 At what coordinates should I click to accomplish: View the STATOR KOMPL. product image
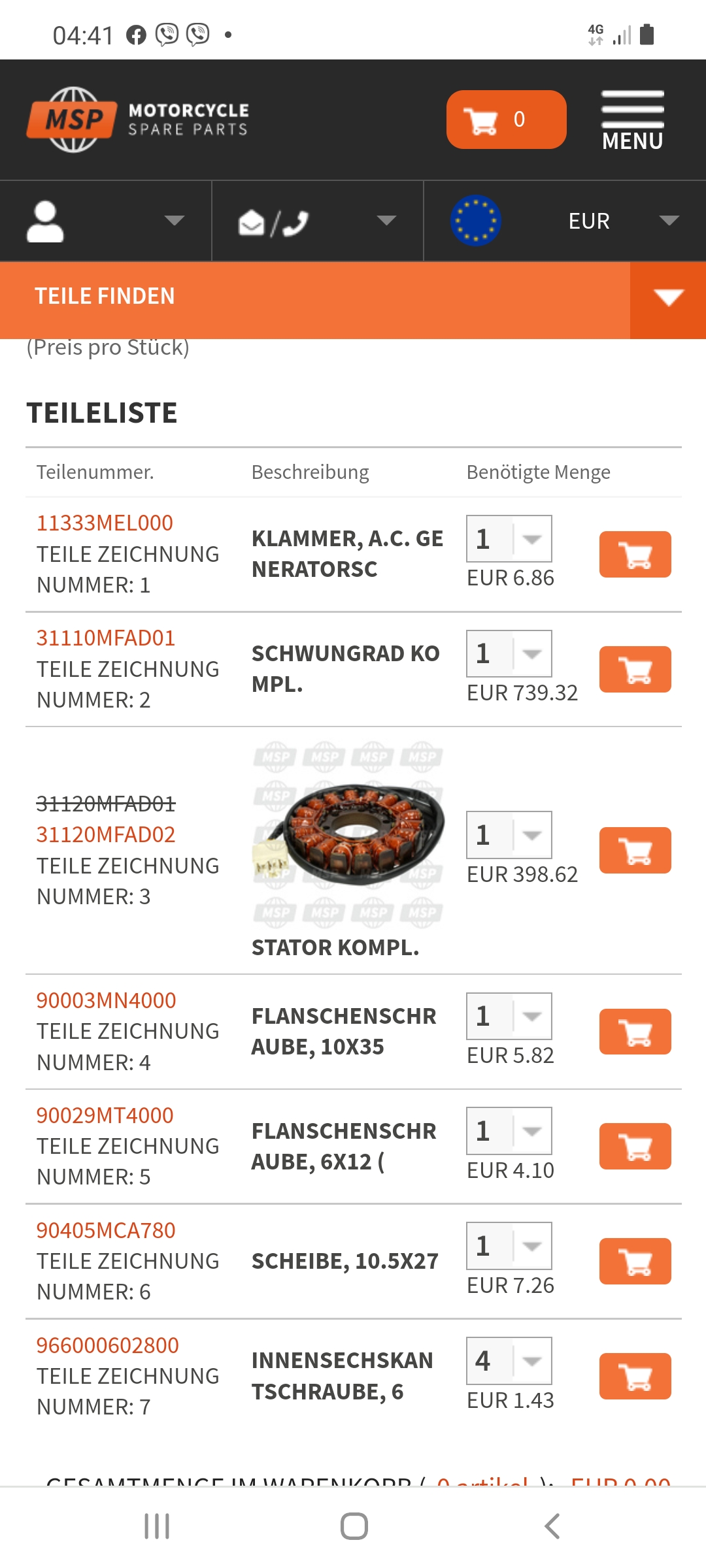(x=348, y=834)
